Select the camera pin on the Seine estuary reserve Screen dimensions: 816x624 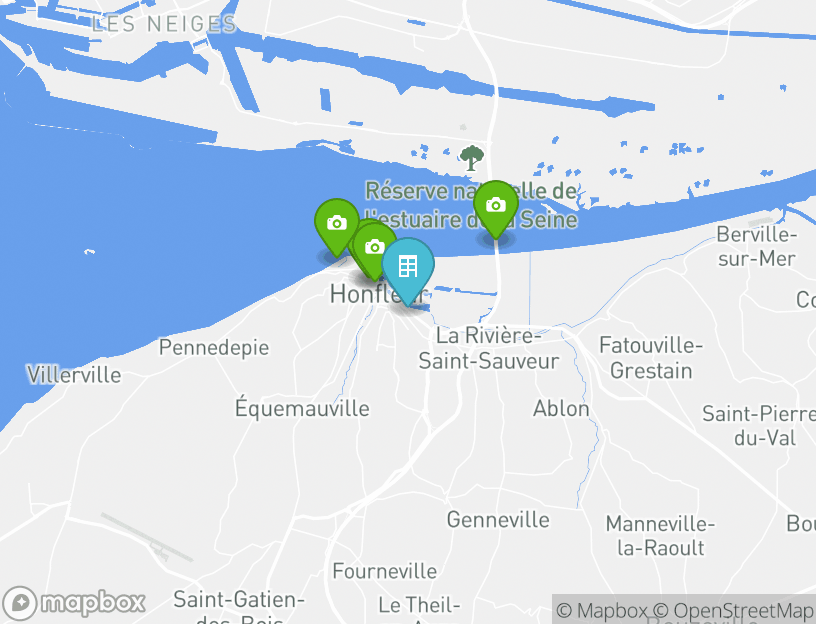(495, 207)
